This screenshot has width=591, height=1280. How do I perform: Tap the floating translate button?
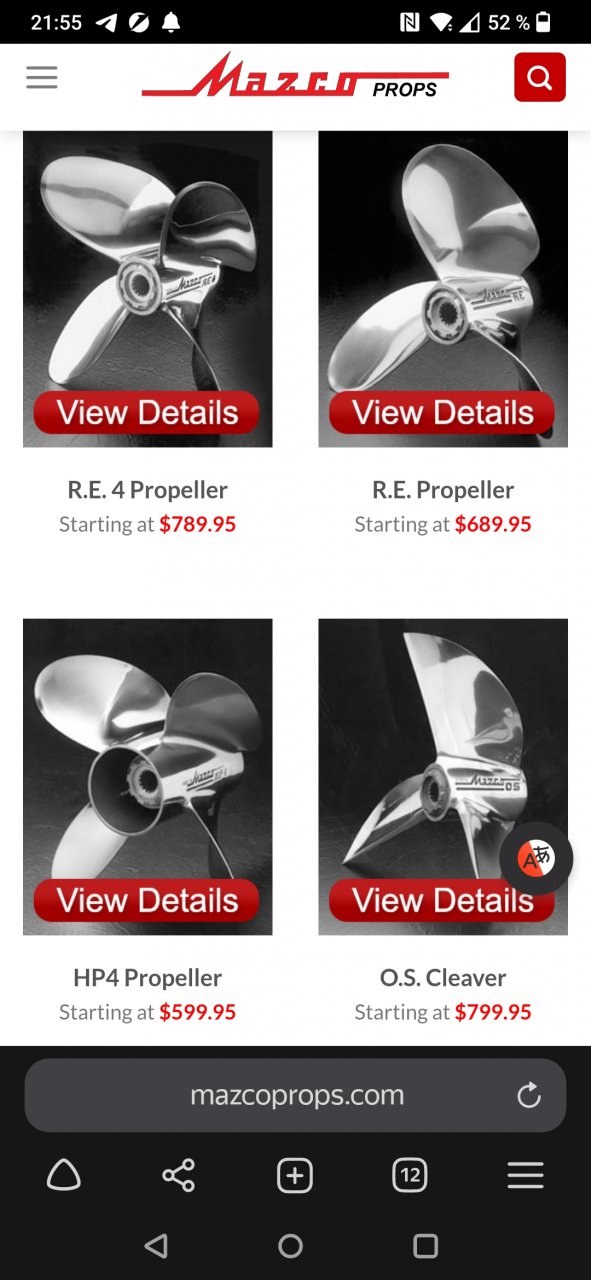pyautogui.click(x=536, y=858)
